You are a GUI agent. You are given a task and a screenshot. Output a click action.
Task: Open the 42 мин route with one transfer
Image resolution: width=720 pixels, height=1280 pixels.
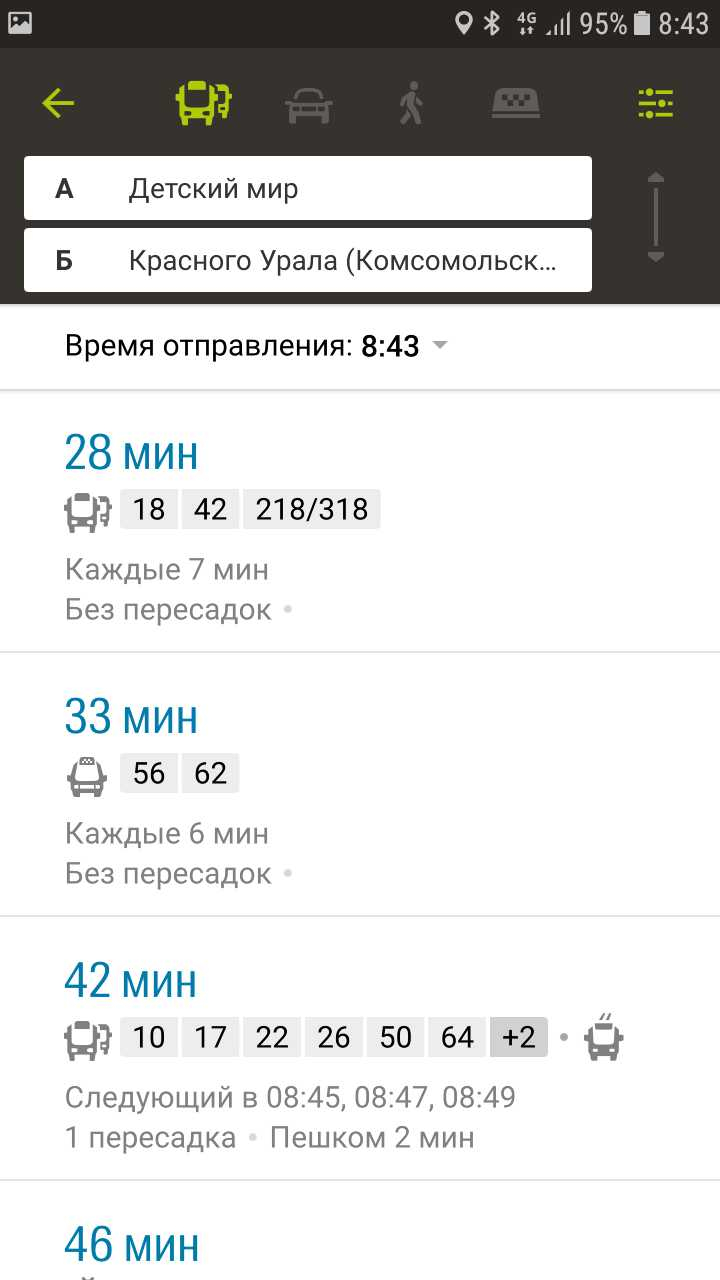tap(360, 1049)
